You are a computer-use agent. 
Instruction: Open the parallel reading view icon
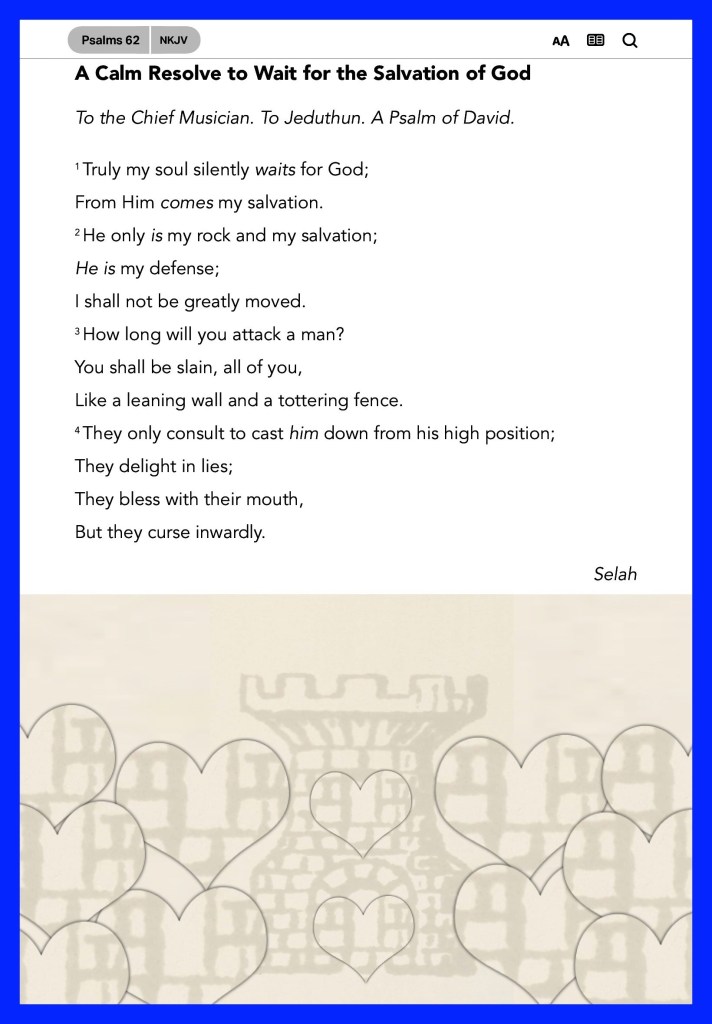coord(595,40)
